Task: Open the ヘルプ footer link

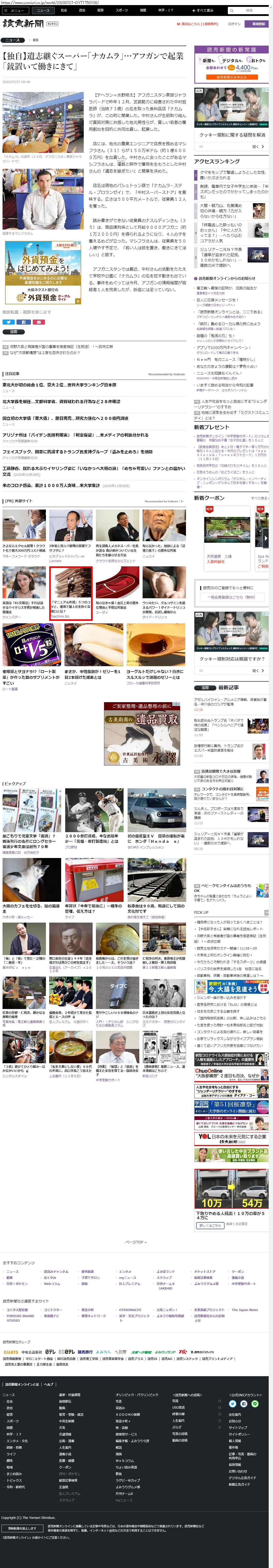Action: (49, 1384)
